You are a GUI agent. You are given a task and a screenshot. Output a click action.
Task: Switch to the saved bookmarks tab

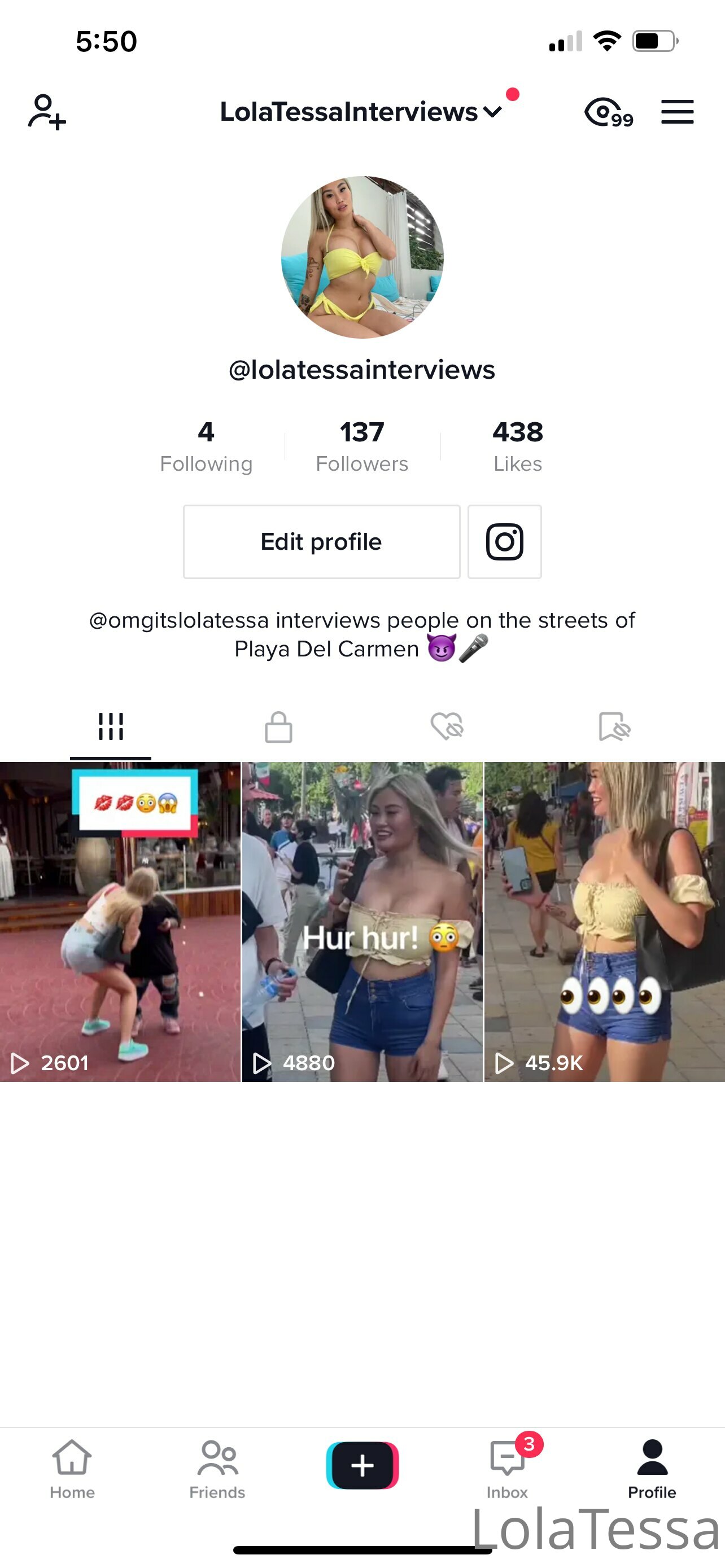(x=614, y=727)
